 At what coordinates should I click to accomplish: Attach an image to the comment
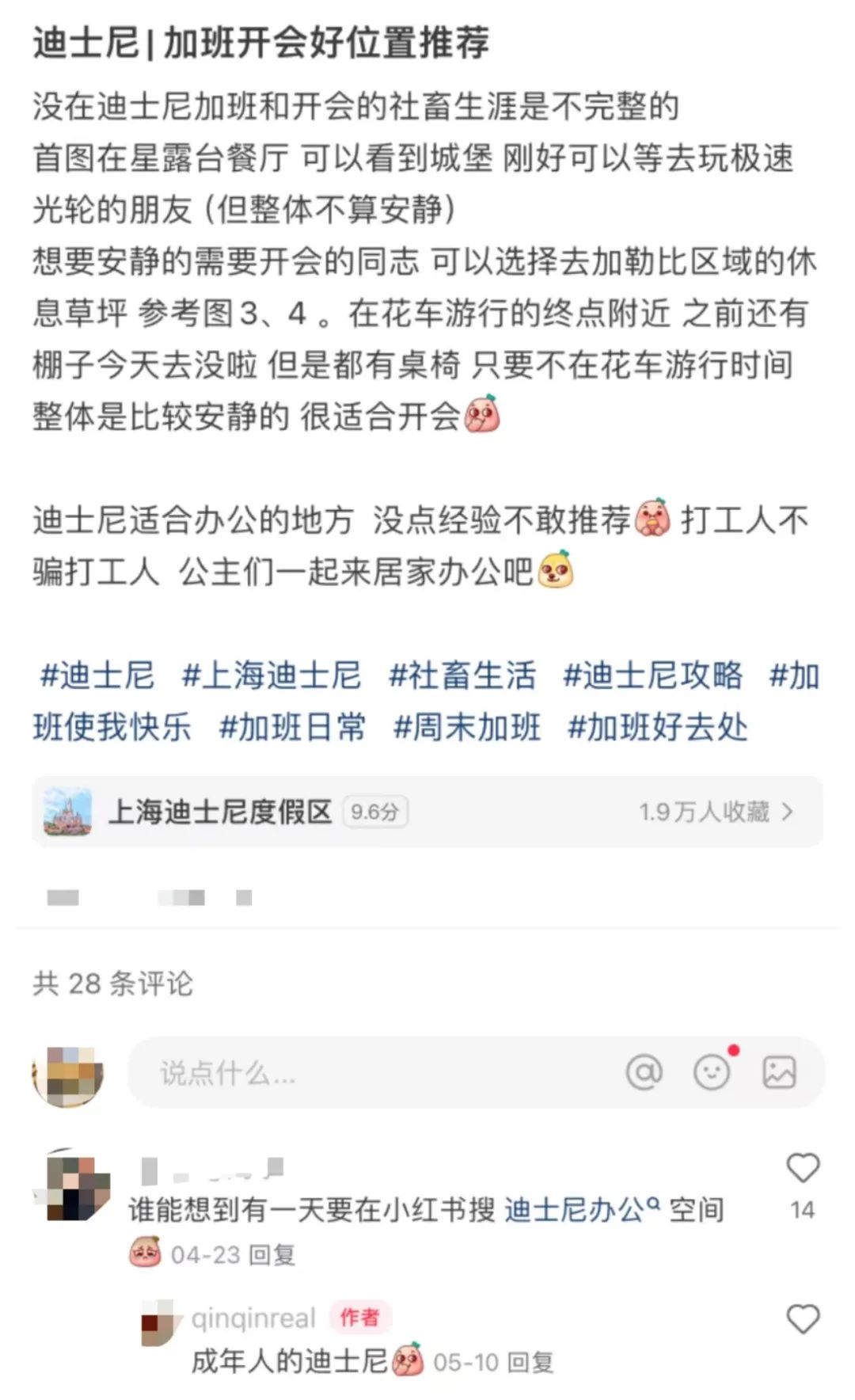point(779,1073)
